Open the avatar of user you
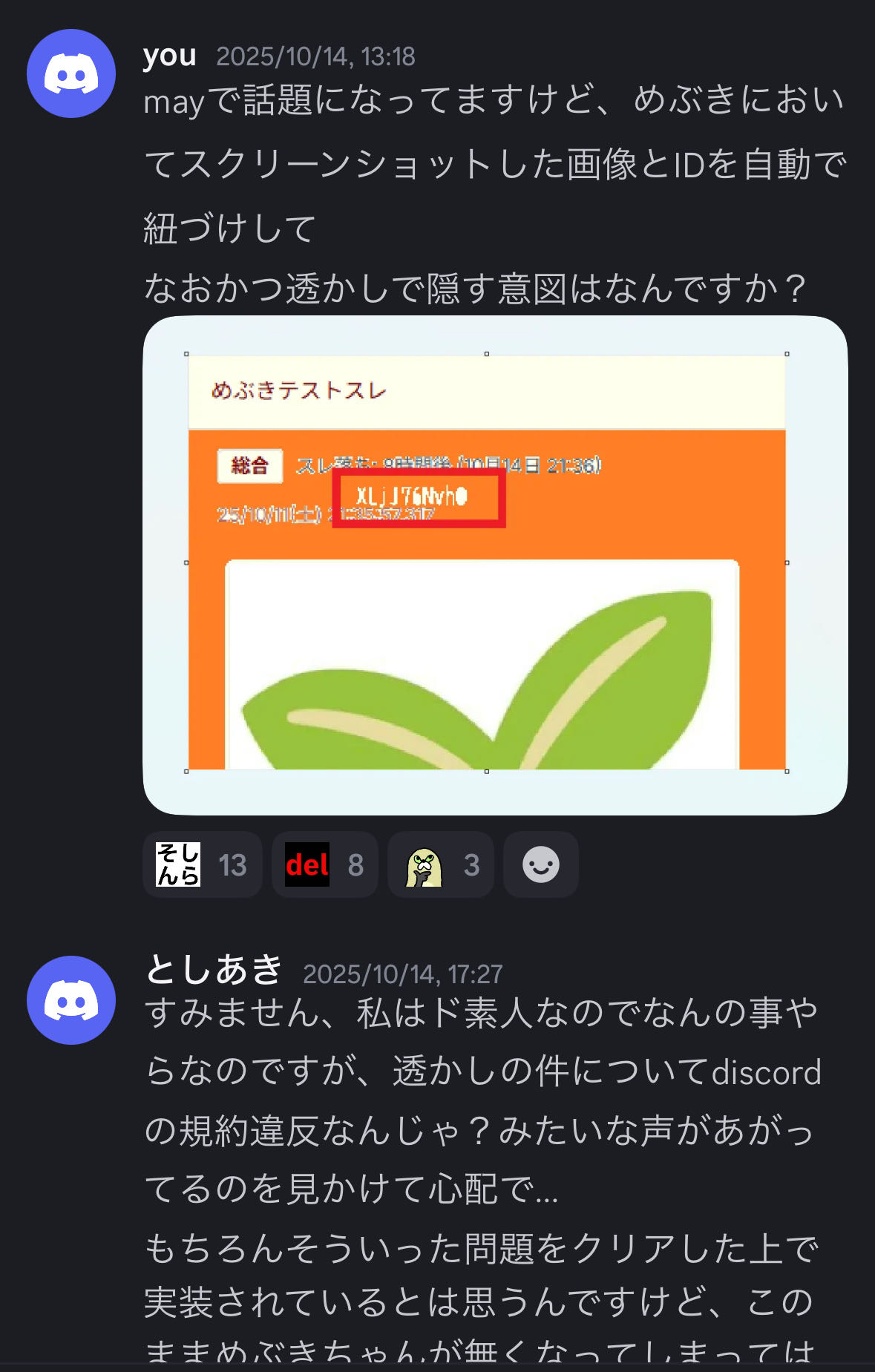875x1372 pixels. click(x=71, y=73)
